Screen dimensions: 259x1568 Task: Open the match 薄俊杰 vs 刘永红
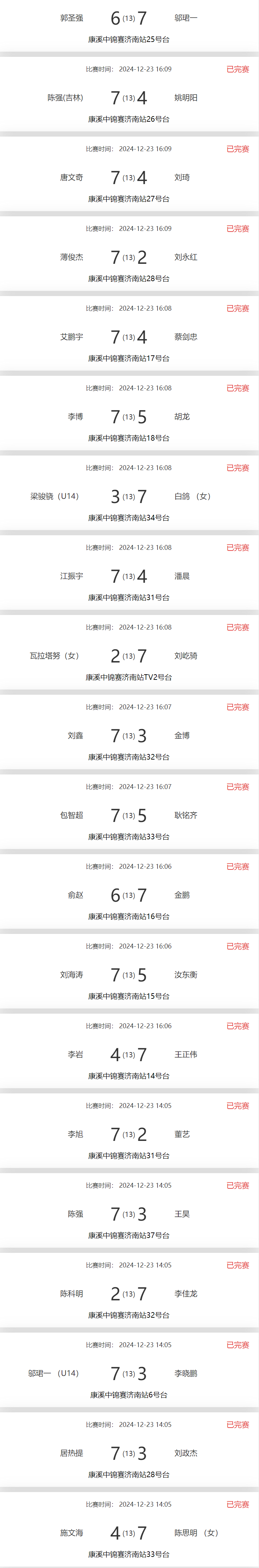click(x=129, y=258)
